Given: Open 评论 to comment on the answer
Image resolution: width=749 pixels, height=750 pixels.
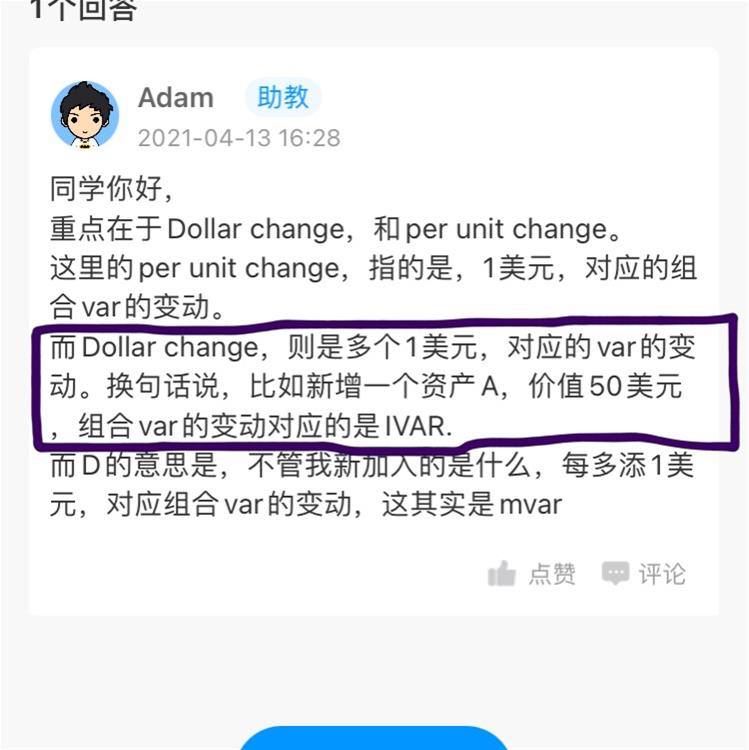Looking at the screenshot, I should 644,573.
